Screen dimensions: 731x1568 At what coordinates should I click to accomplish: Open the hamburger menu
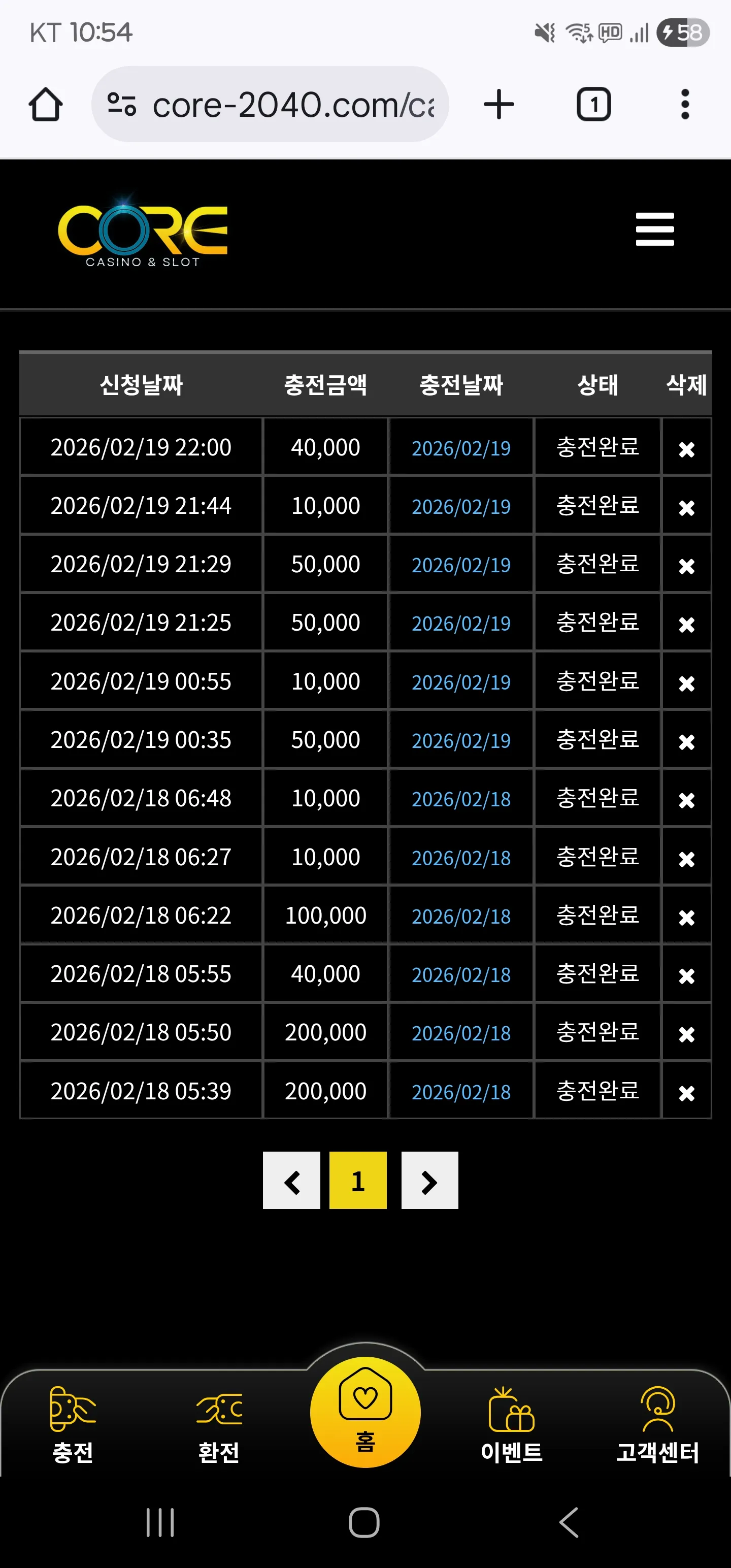(654, 230)
